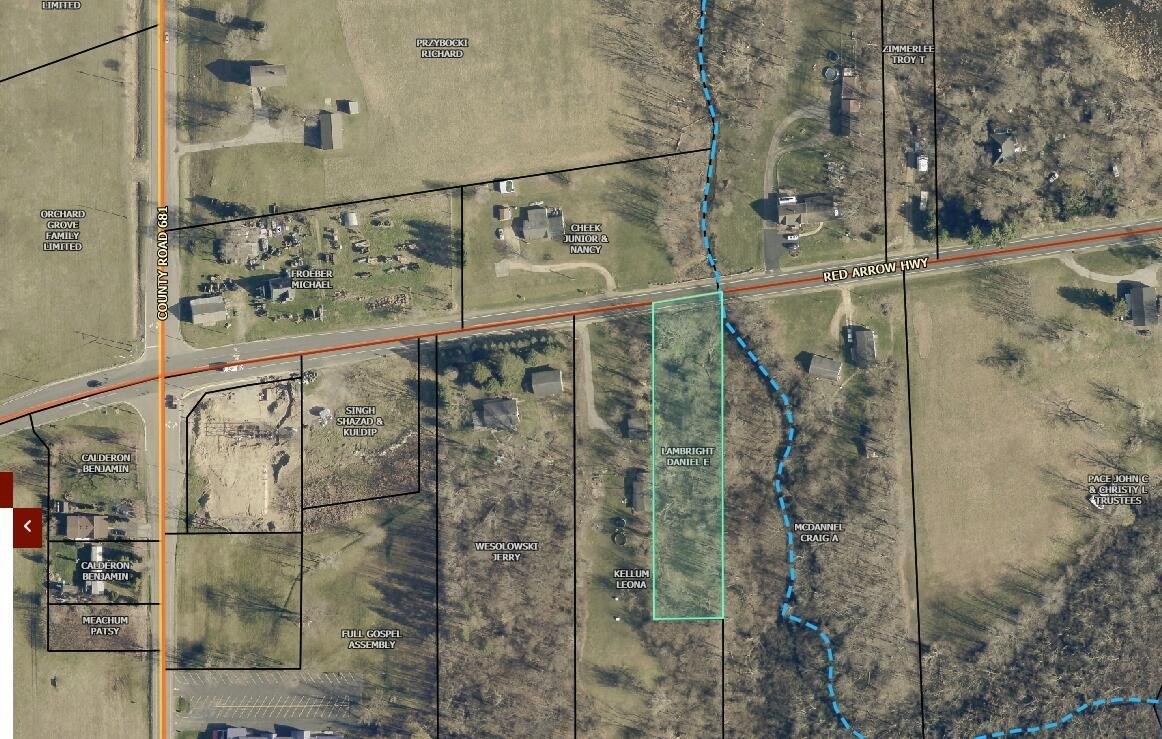
Task: Tap the left arrow panel toggle button
Action: 27,526
